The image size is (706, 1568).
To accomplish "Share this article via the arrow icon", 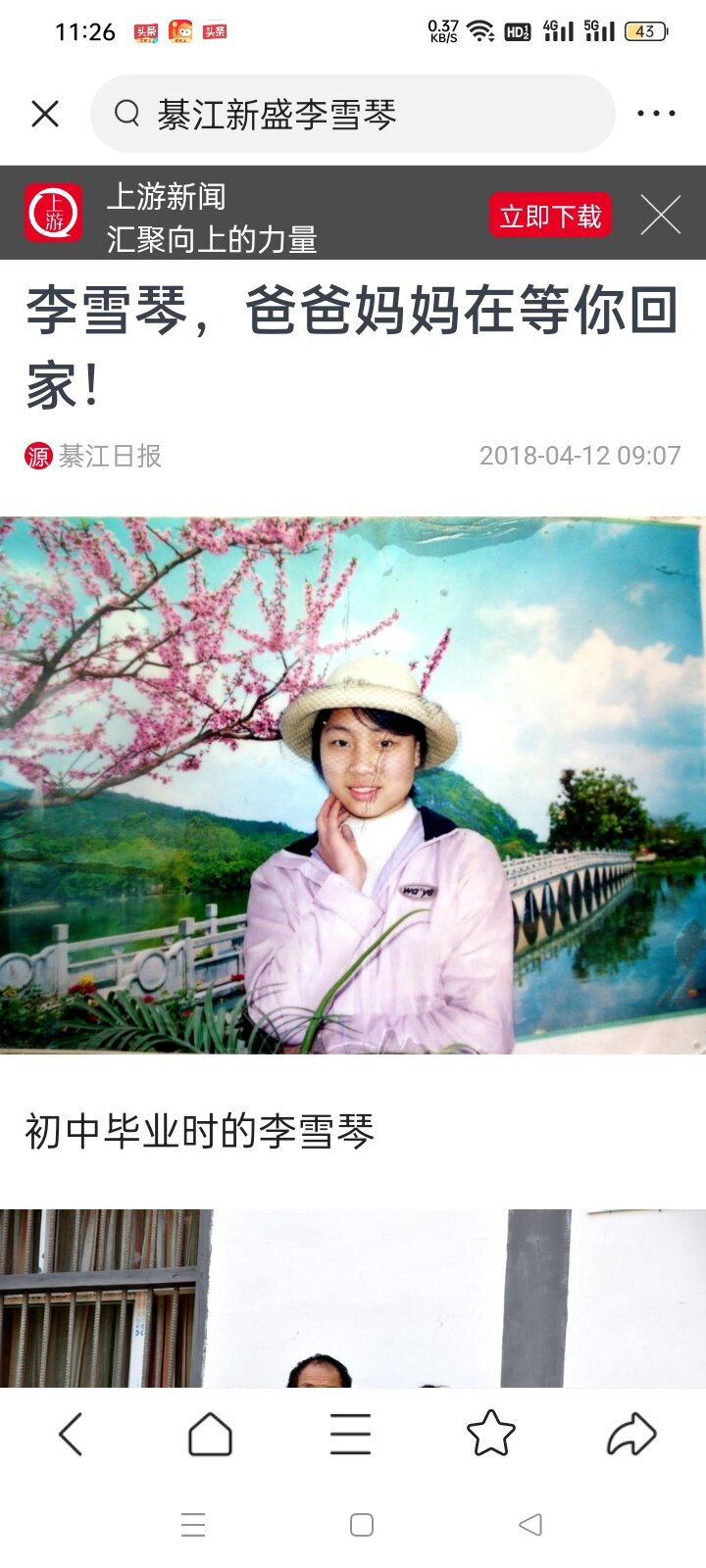I will click(x=631, y=1434).
